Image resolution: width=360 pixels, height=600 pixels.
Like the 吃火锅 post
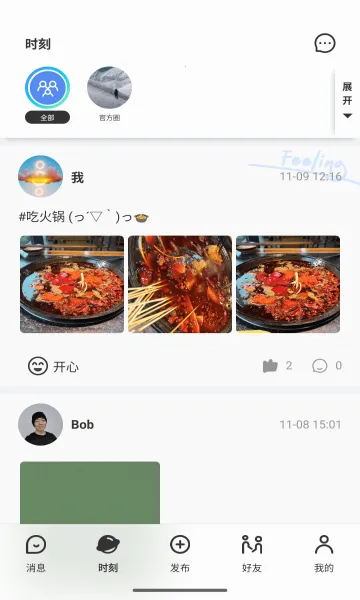pos(270,366)
